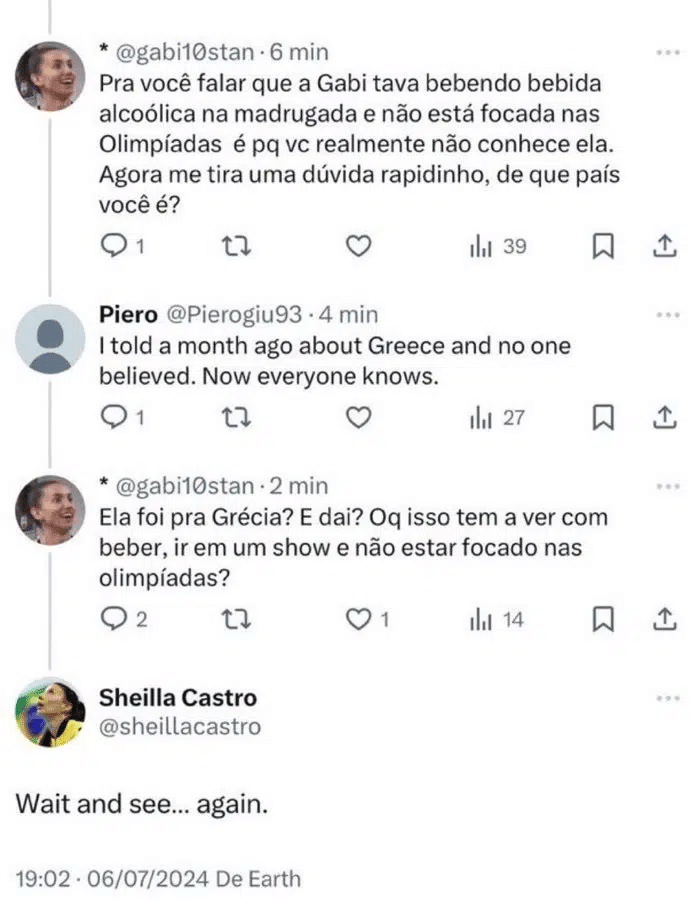Reply to Piero's tweet about Greece
Viewport: 698px width, 900px height.
click(x=116, y=418)
